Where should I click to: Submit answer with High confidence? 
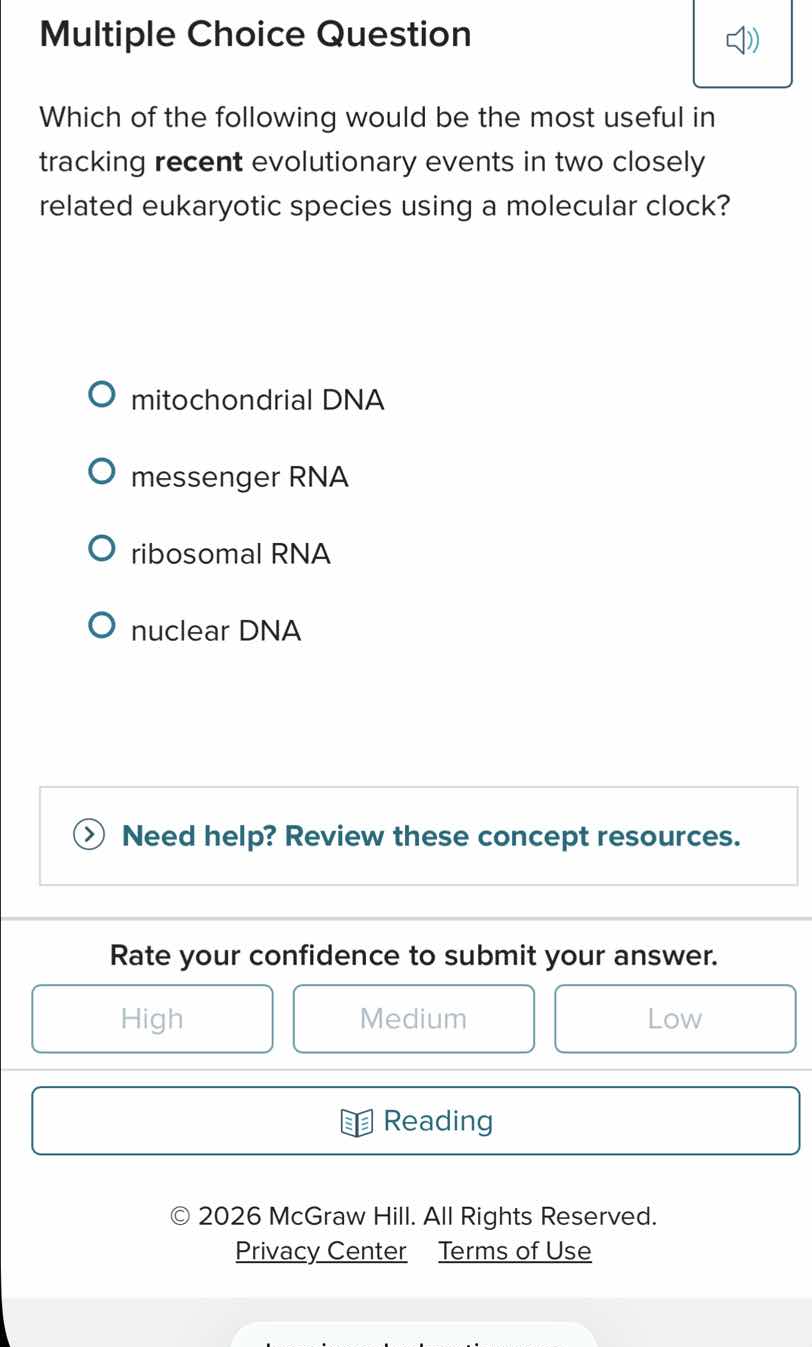[152, 1018]
